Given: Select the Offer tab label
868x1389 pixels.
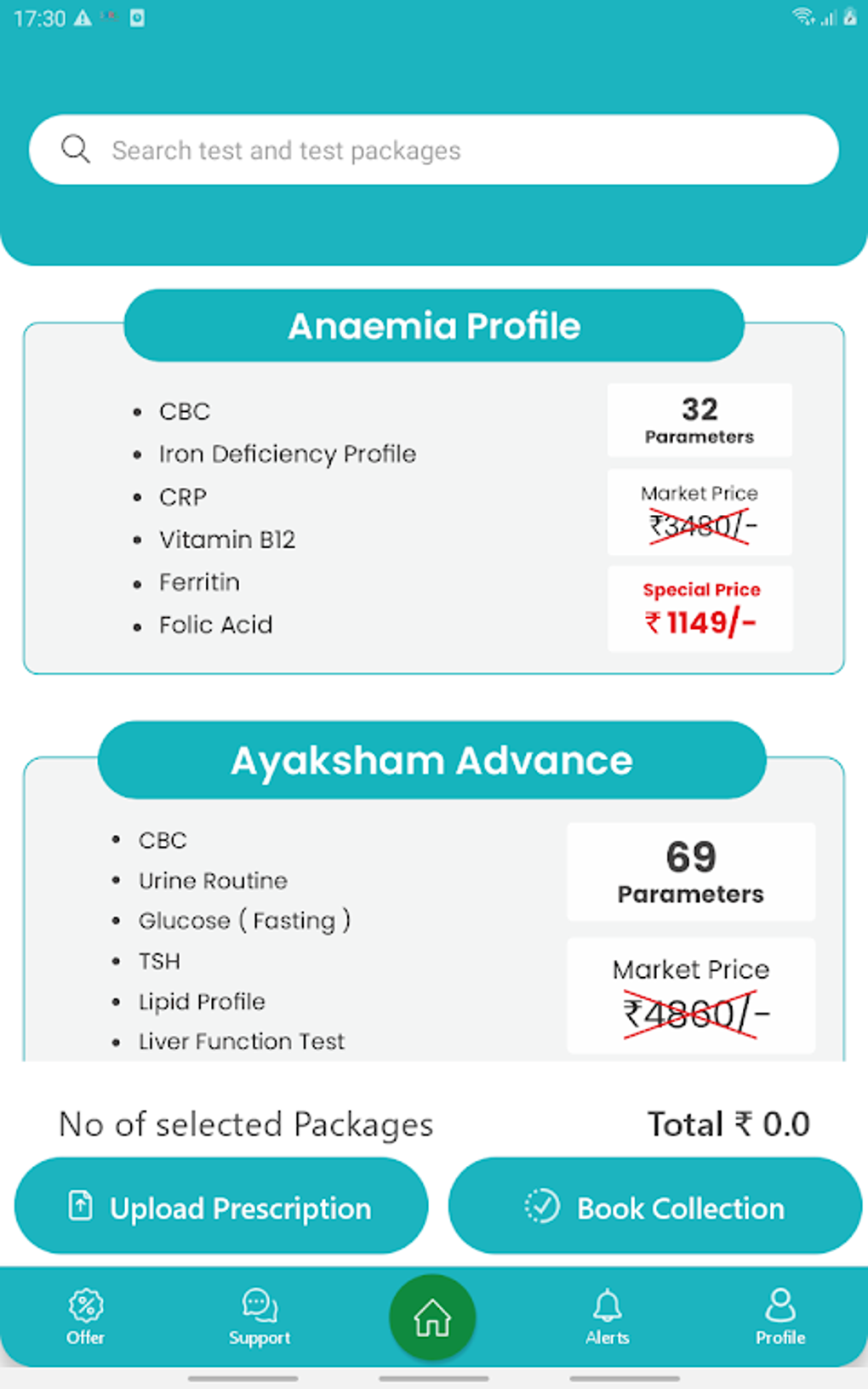Looking at the screenshot, I should point(85,1337).
